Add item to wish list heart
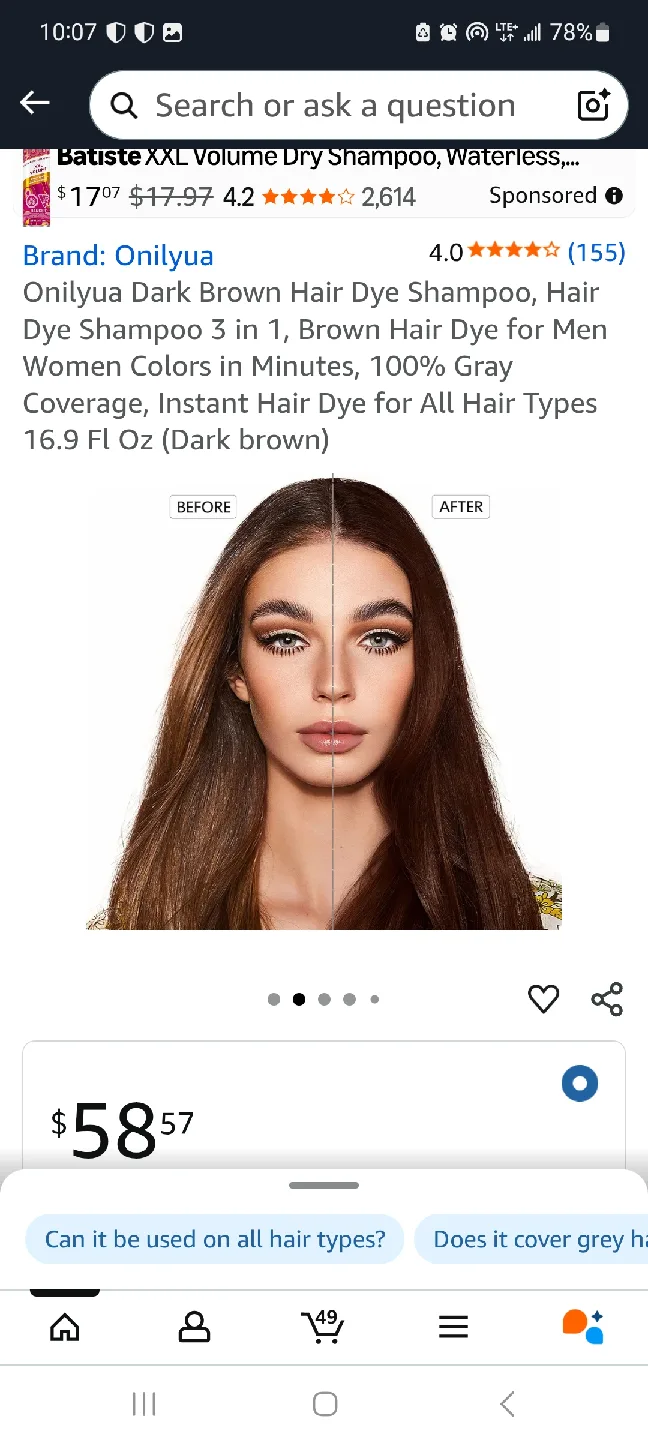 [543, 998]
